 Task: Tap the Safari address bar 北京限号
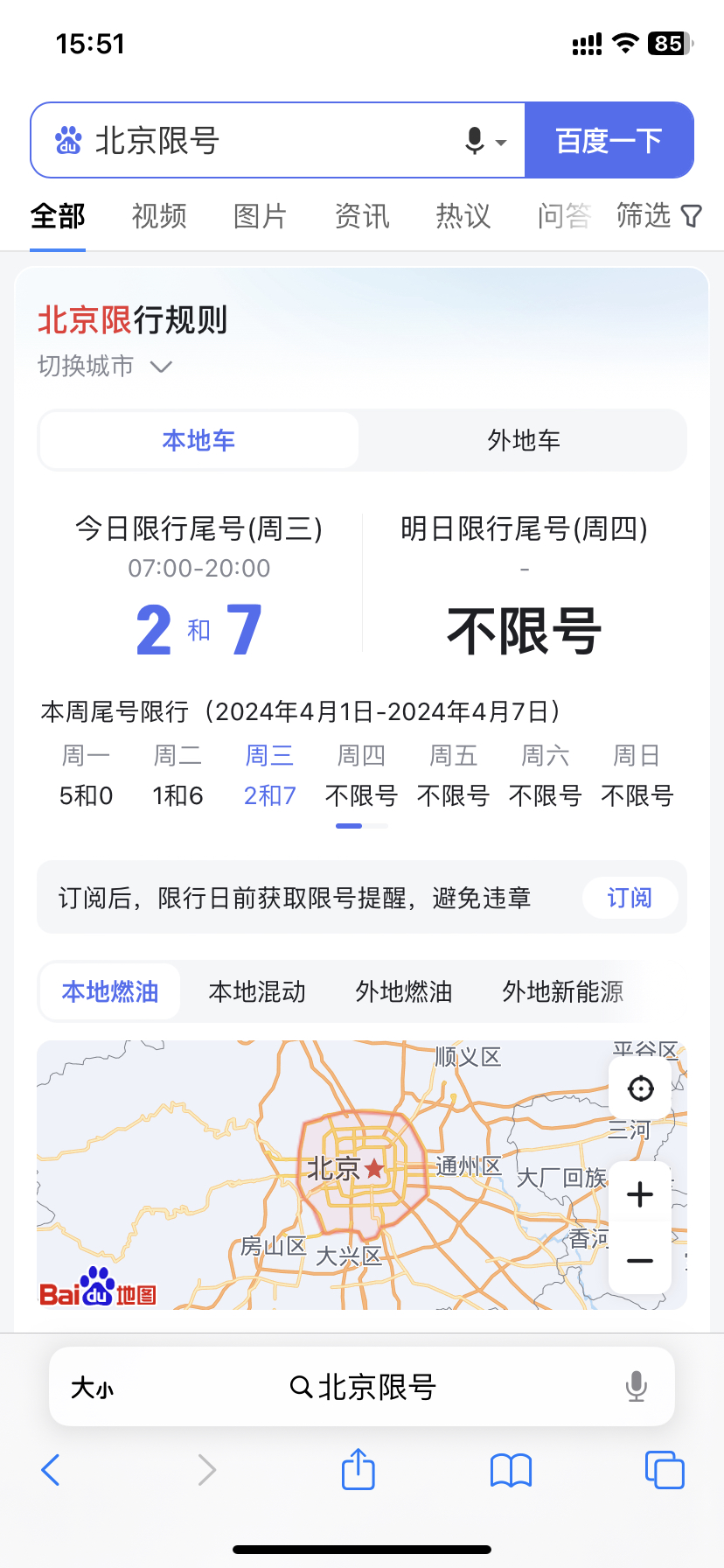pos(362,1387)
